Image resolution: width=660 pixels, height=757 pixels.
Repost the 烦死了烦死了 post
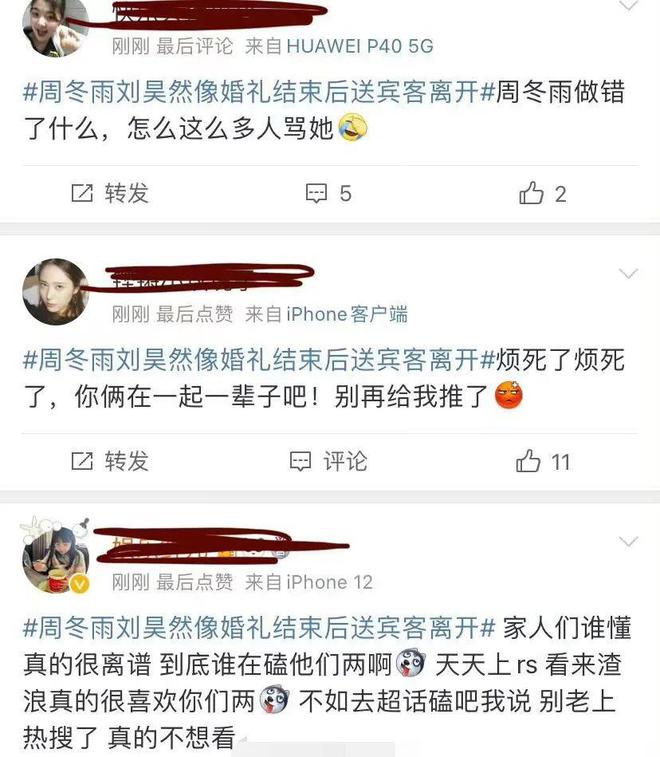point(110,461)
